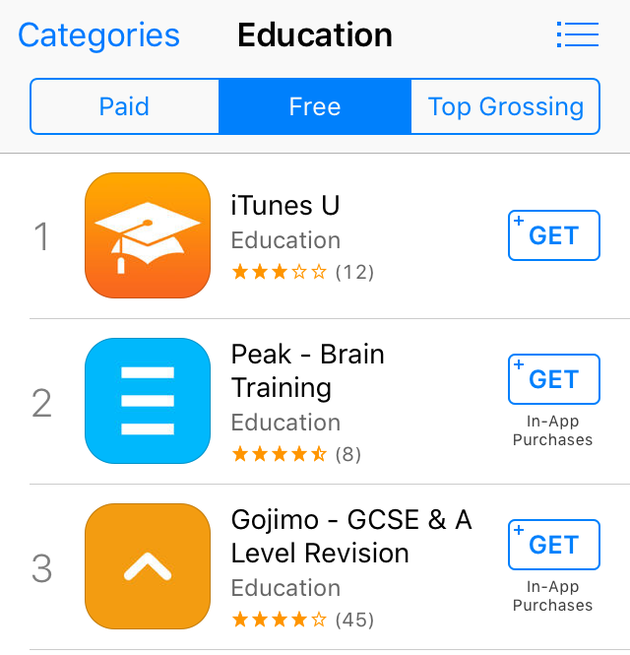Viewport: 630px width, 655px height.
Task: Go back to Categories
Action: [98, 36]
